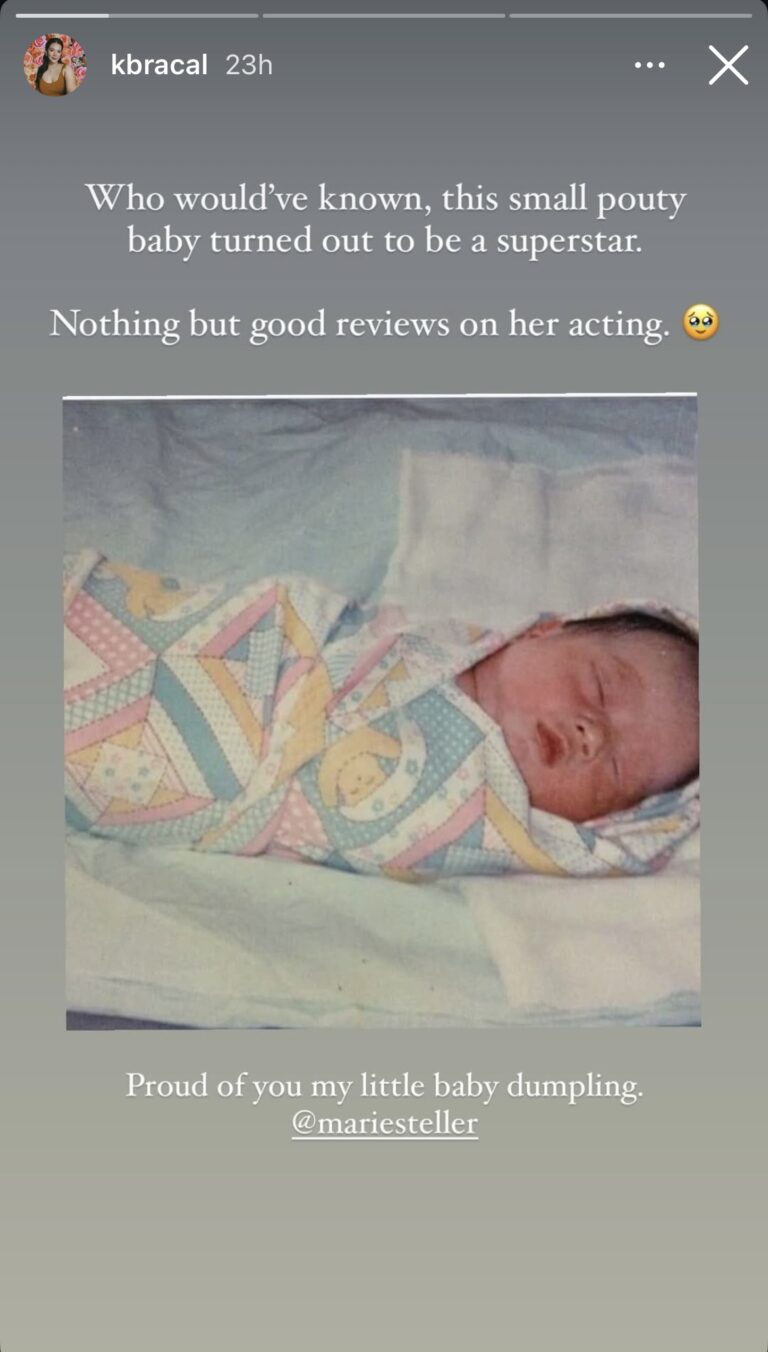Open the three-dot story options menu
Image resolution: width=768 pixels, height=1352 pixels.
tap(649, 65)
